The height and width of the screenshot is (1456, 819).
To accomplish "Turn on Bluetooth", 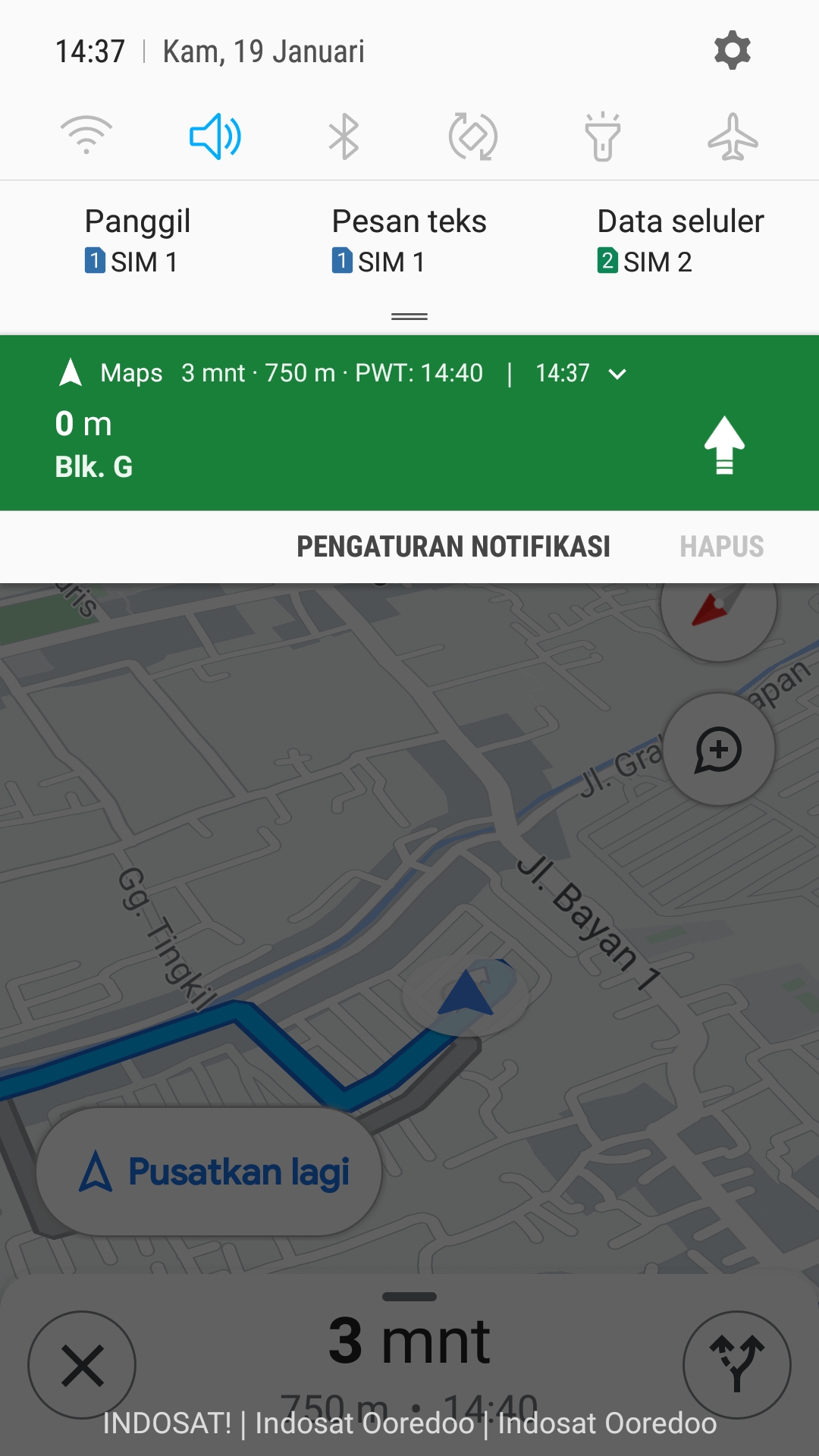I will coord(344,136).
